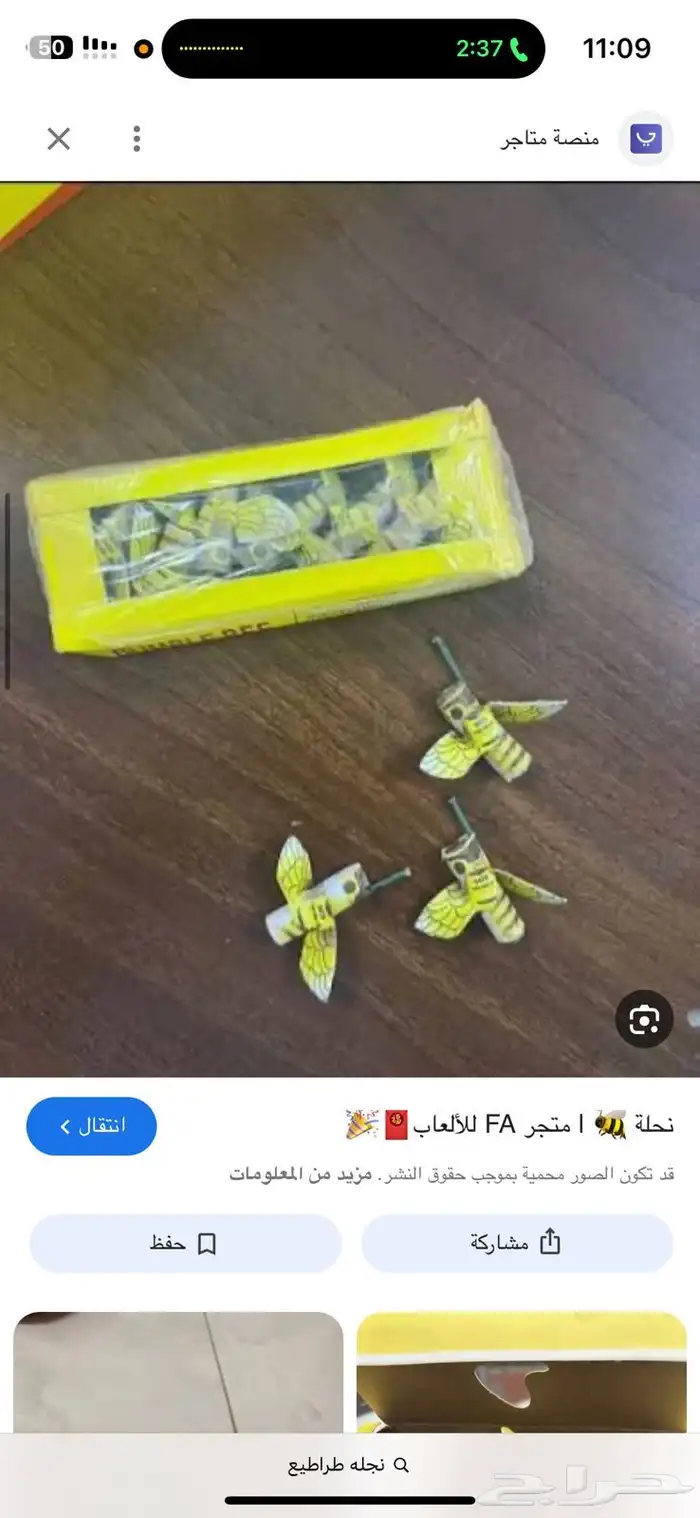This screenshot has width=700, height=1518.
Task: Open the نجله طراطيع search bar
Action: click(x=348, y=1465)
